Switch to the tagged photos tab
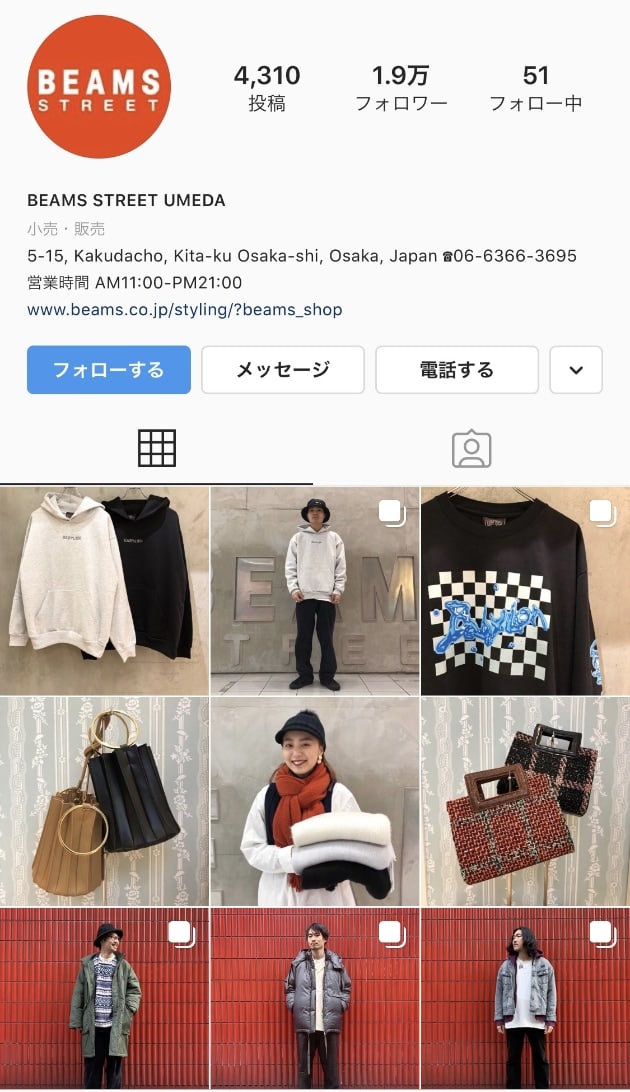Image resolution: width=630 pixels, height=1092 pixels. point(471,449)
